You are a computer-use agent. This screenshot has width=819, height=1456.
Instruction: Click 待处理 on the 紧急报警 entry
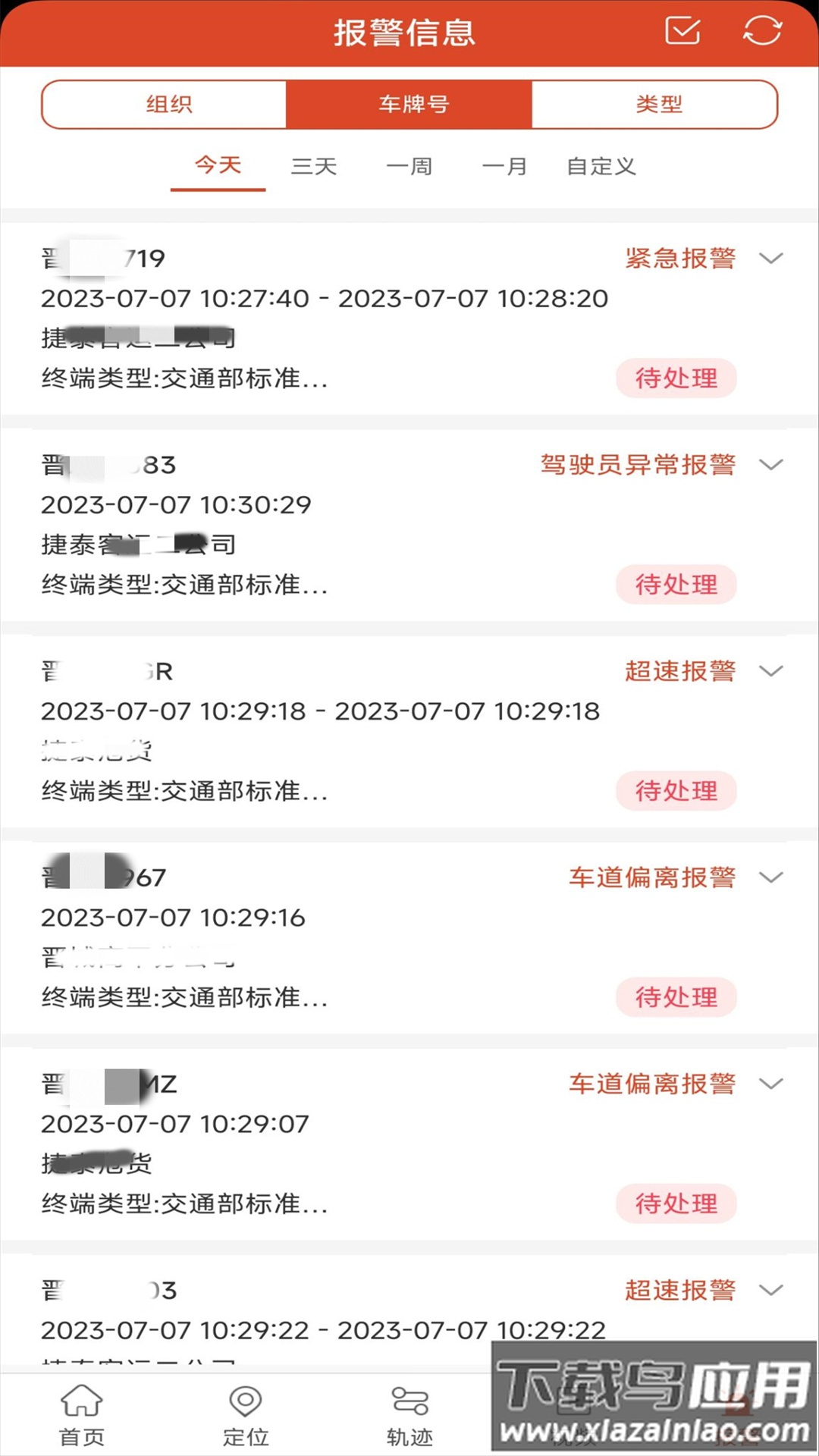676,378
